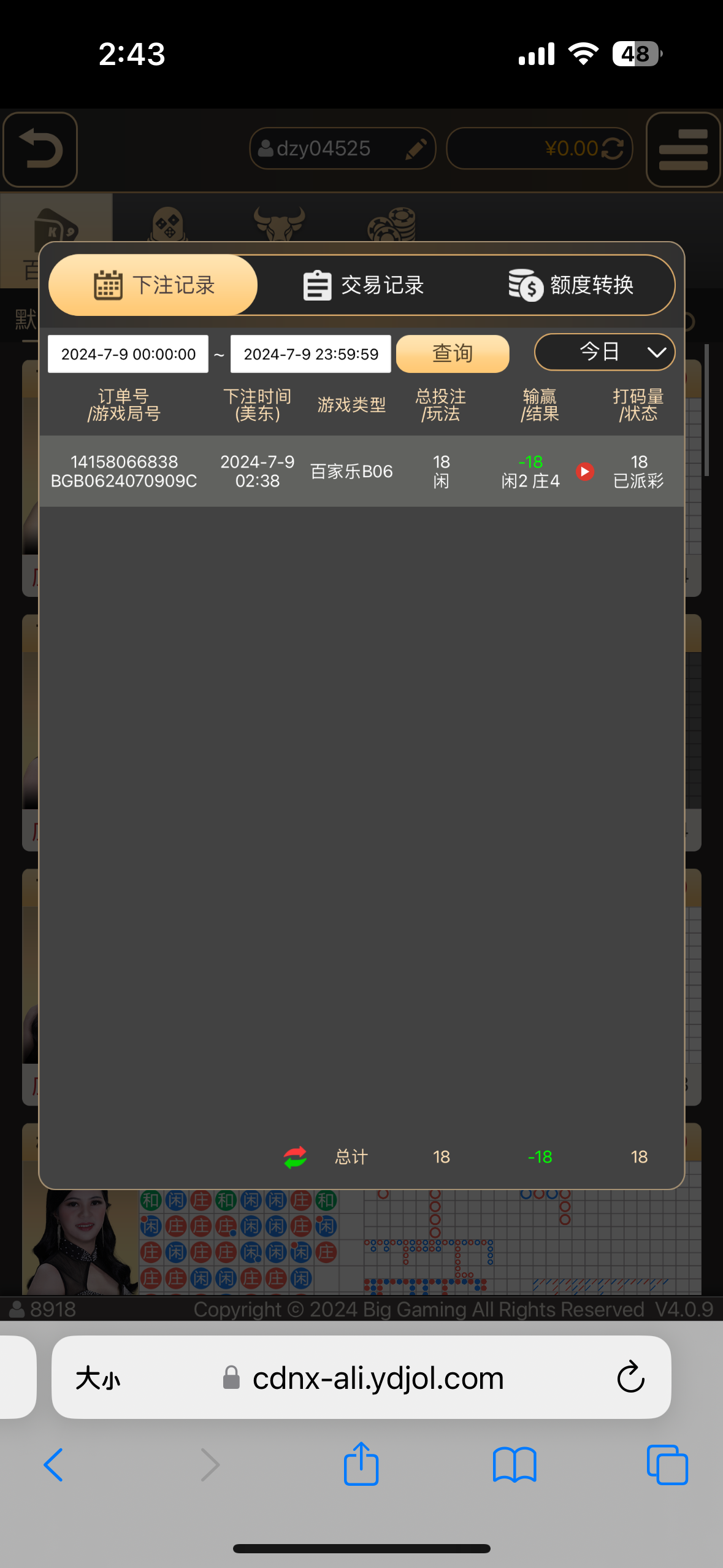Reload the page in Safari

coord(630,1377)
